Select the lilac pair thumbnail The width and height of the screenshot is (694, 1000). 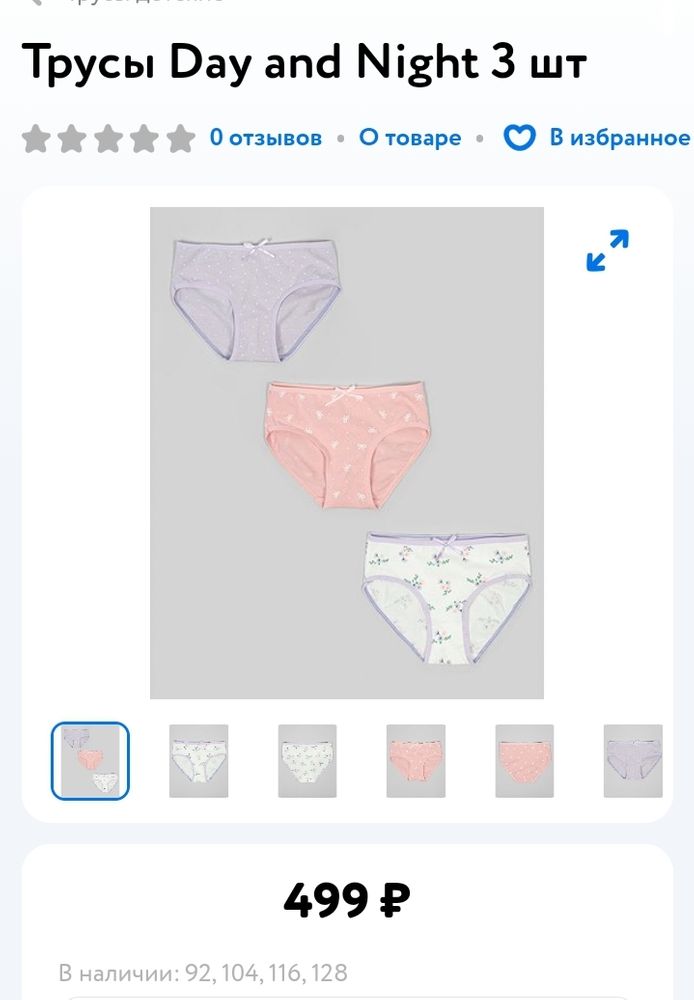pyautogui.click(x=632, y=761)
